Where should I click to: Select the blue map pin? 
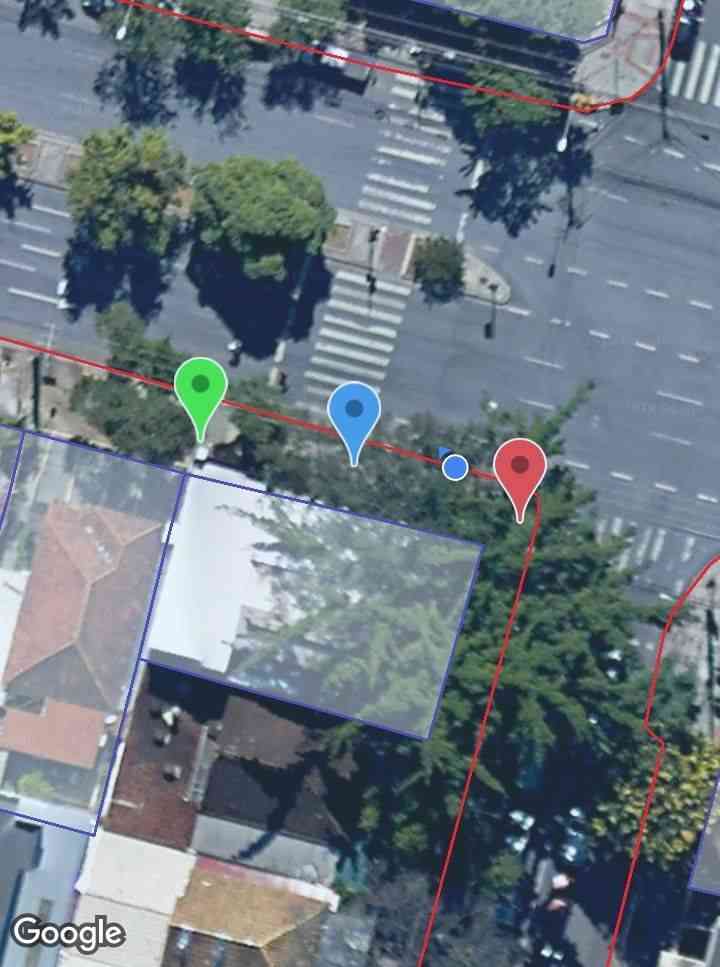[x=354, y=413]
